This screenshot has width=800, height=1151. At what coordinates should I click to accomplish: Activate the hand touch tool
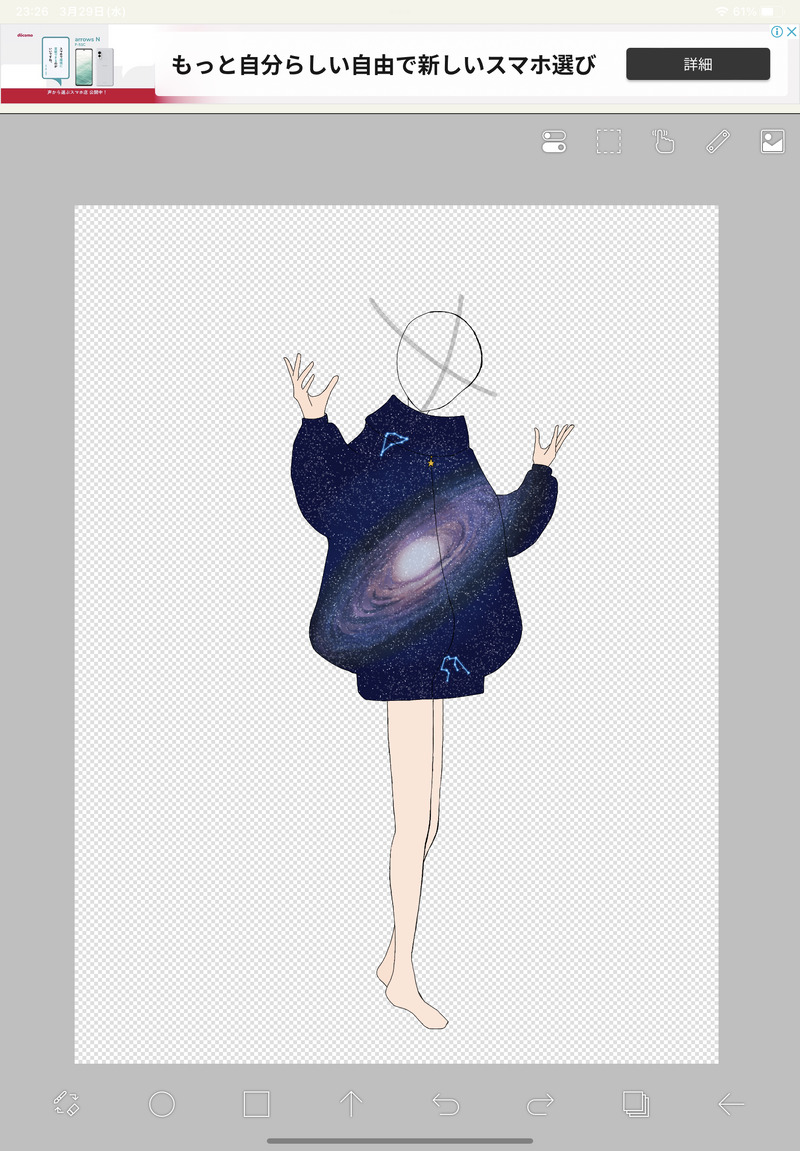[x=663, y=142]
